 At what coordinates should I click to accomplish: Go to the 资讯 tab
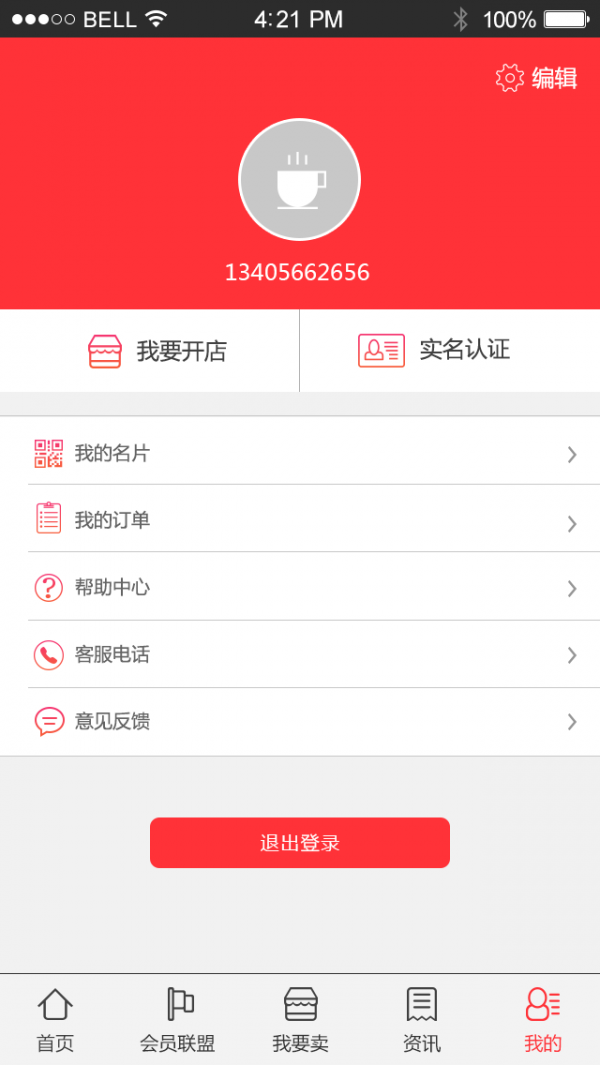421,1019
